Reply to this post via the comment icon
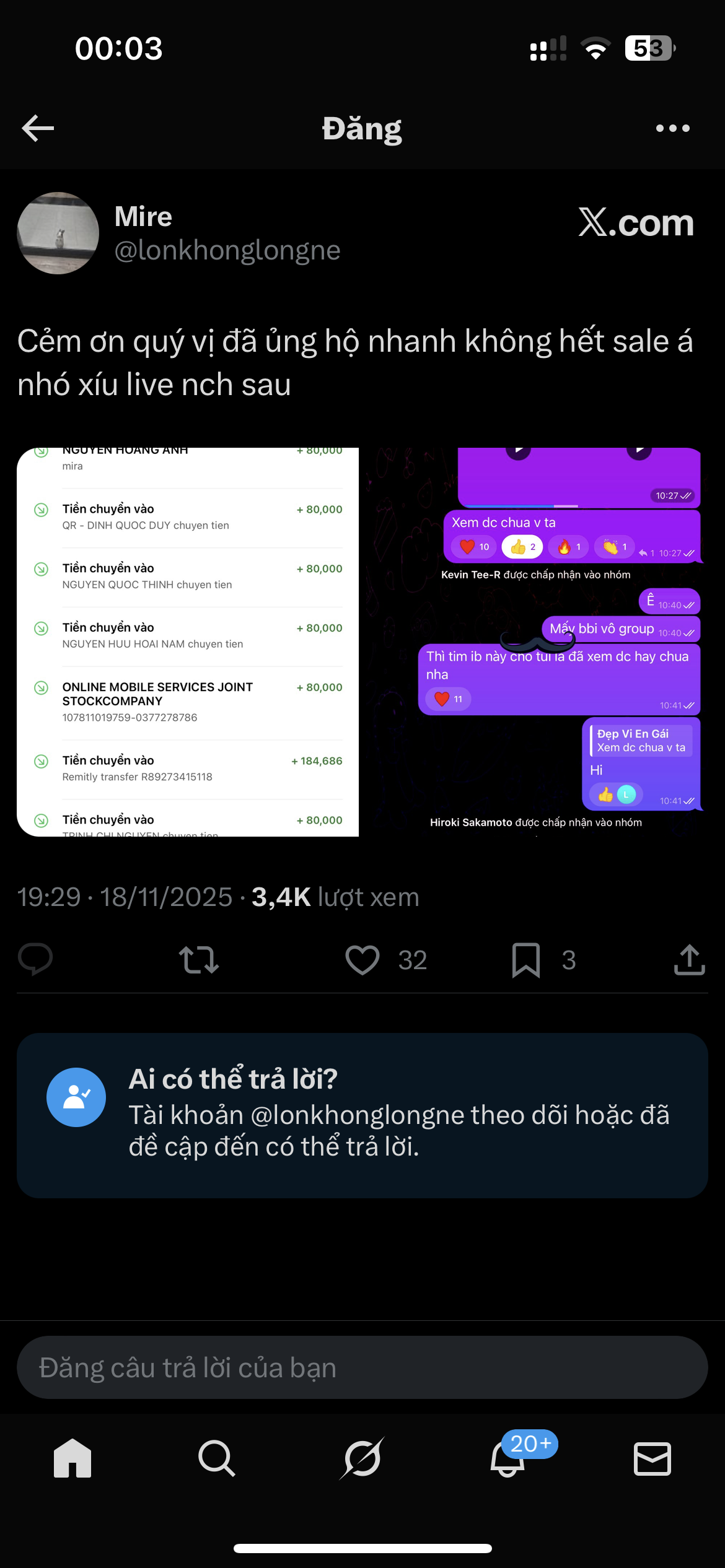Image resolution: width=725 pixels, height=1568 pixels. (35, 960)
